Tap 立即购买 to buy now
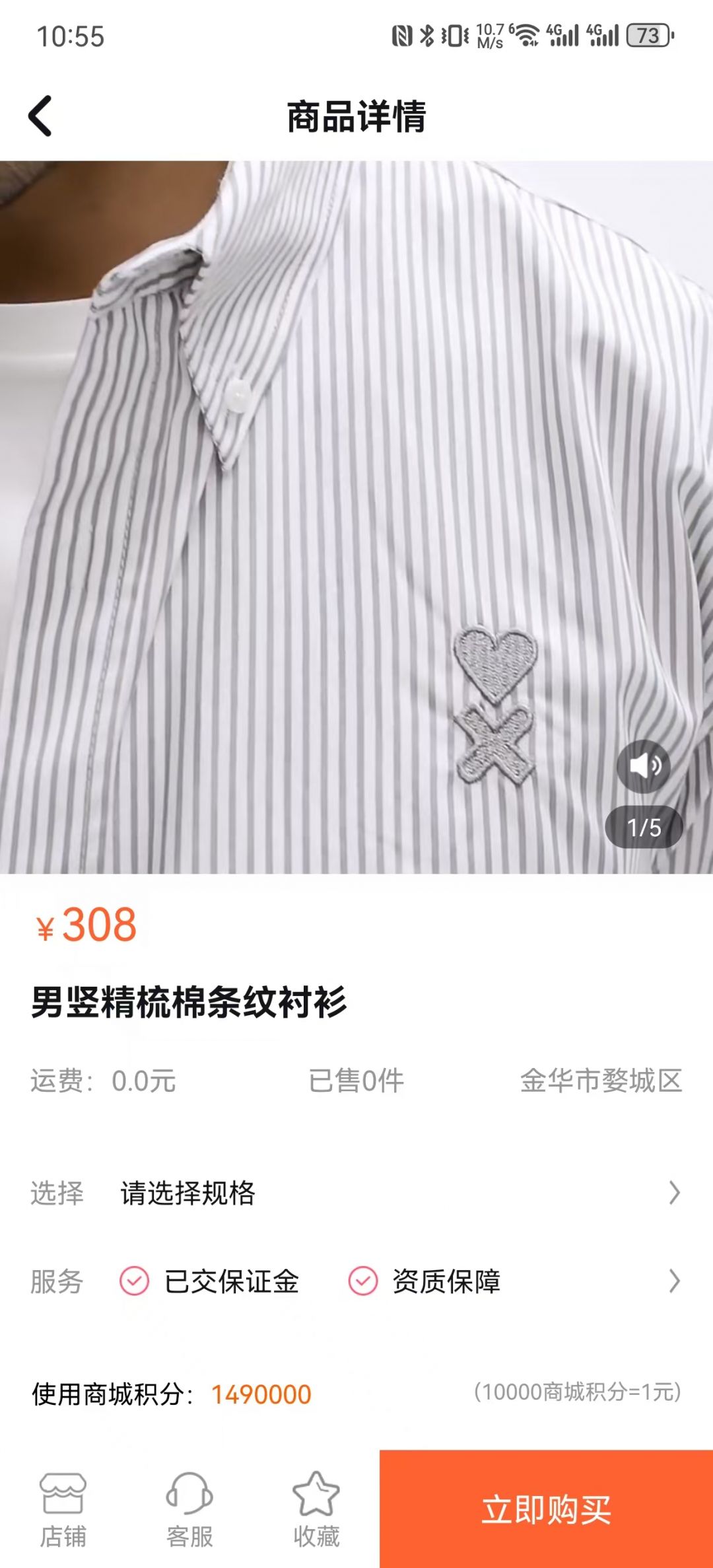This screenshot has height=1568, width=713. [546, 1510]
